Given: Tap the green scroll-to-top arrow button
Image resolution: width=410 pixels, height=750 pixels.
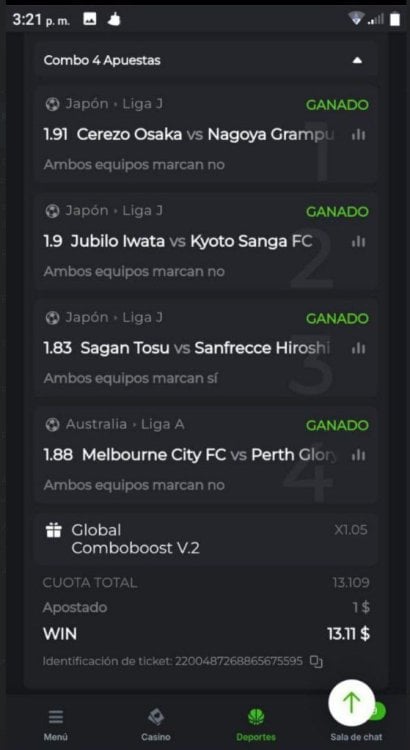Looking at the screenshot, I should [x=352, y=702].
